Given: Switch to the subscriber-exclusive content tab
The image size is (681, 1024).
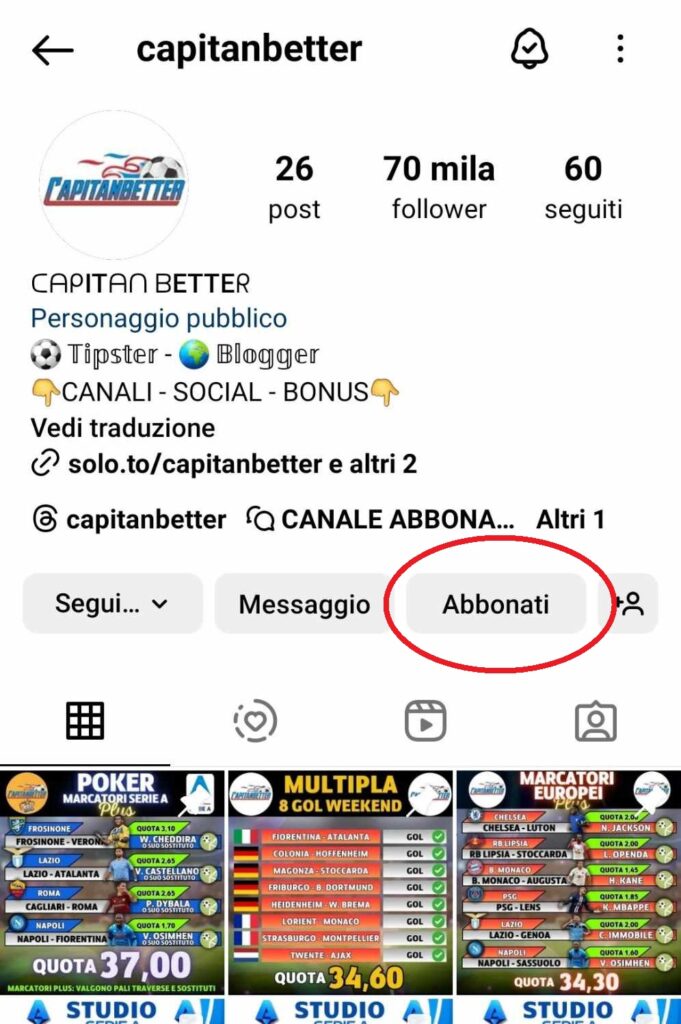Looking at the screenshot, I should [255, 720].
